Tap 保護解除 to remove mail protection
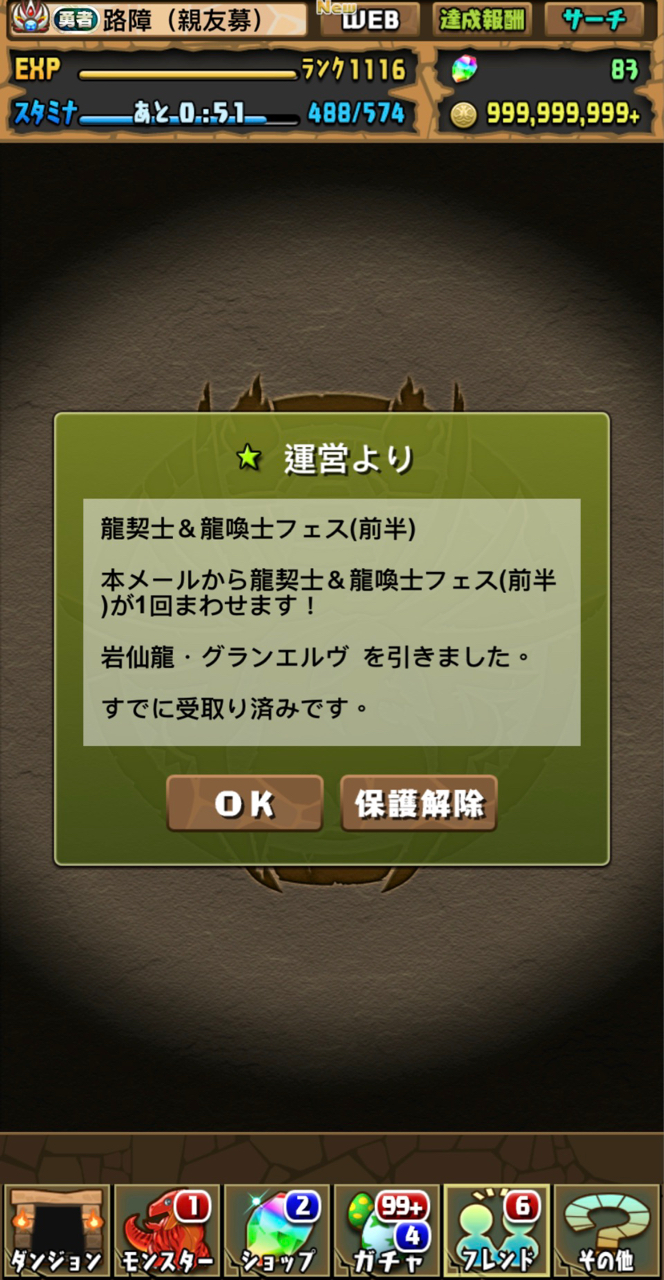The image size is (664, 1280). 418,803
